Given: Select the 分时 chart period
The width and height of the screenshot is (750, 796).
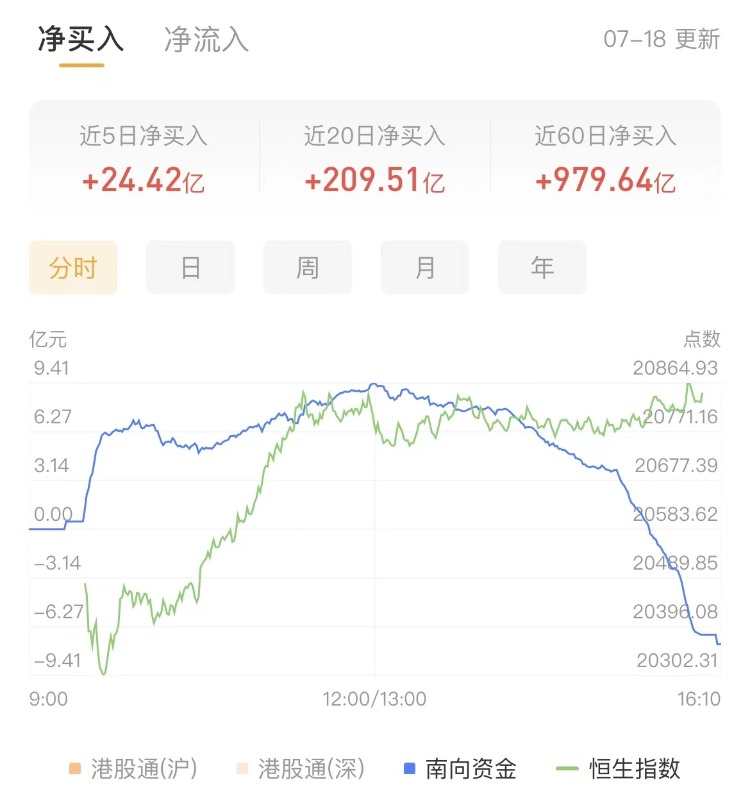Looking at the screenshot, I should pos(73,268).
